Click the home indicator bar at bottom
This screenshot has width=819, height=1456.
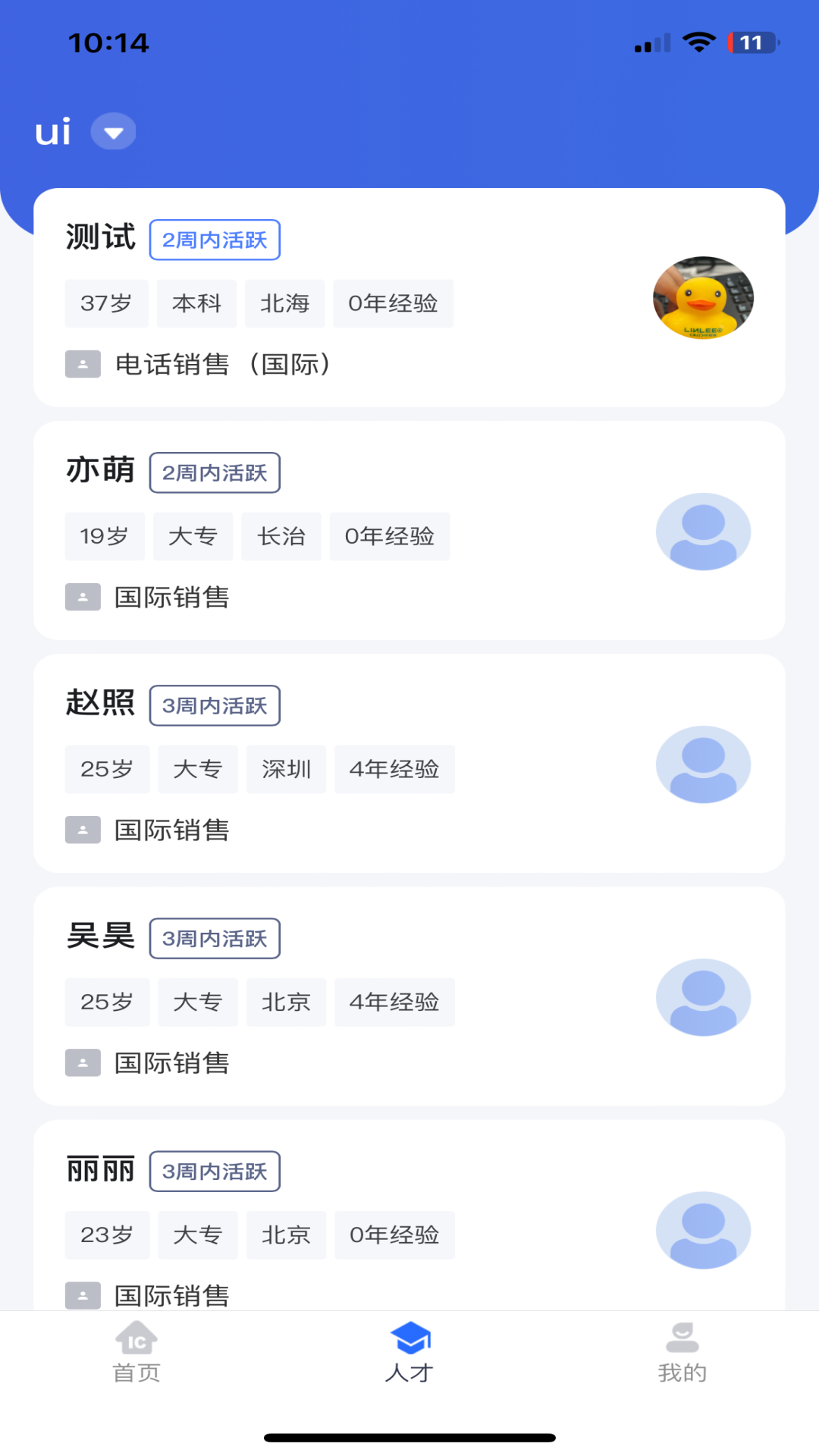(x=409, y=1438)
